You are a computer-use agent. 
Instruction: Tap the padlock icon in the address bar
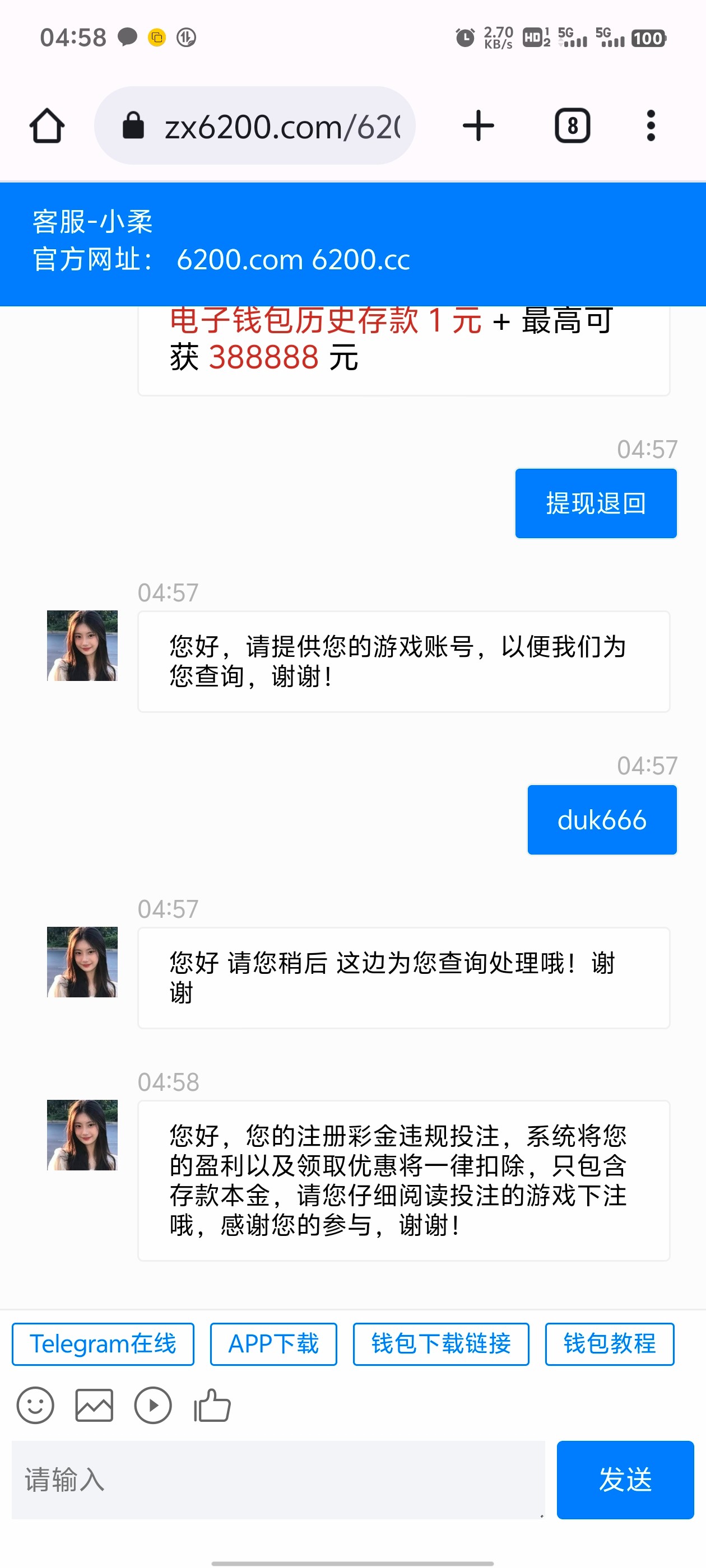[x=133, y=125]
